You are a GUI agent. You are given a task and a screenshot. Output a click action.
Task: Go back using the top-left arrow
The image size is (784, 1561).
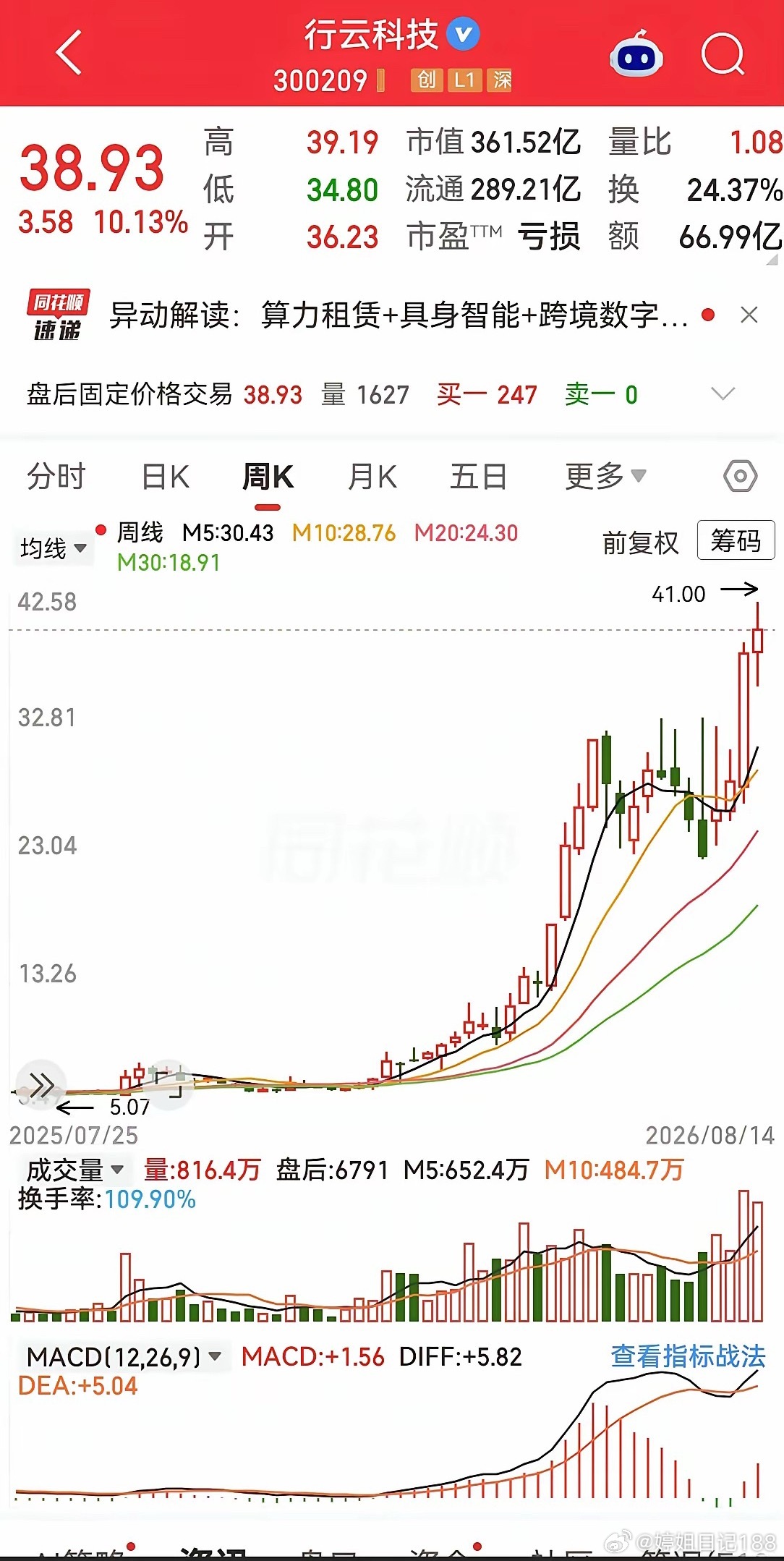(x=69, y=53)
